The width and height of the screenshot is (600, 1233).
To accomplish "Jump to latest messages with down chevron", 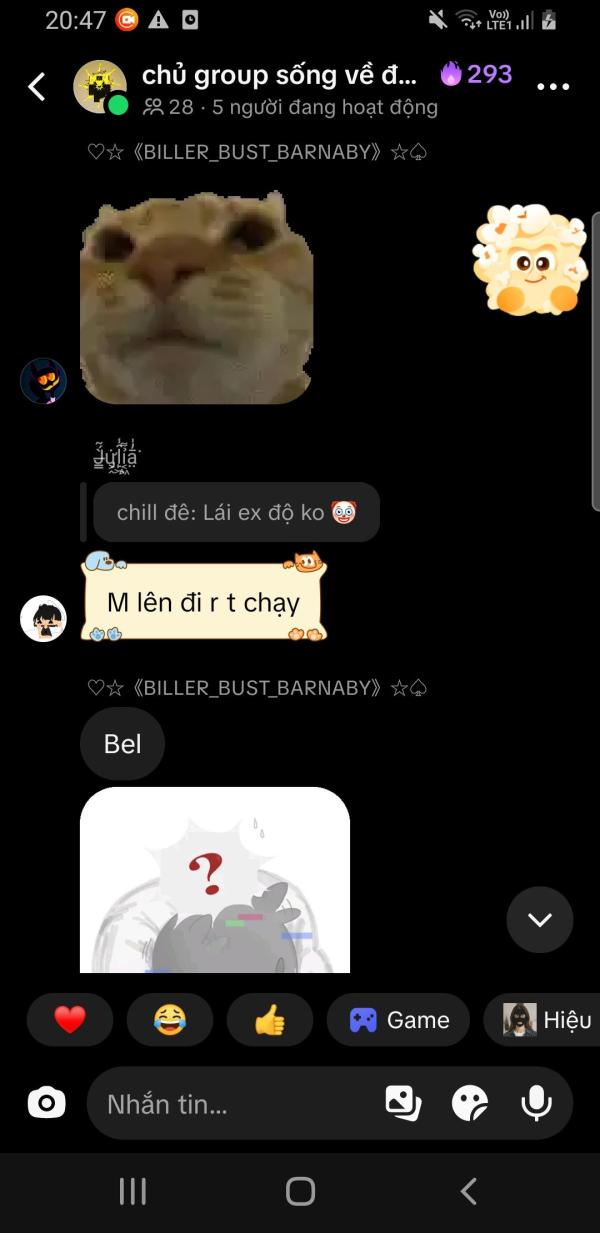I will pos(540,919).
